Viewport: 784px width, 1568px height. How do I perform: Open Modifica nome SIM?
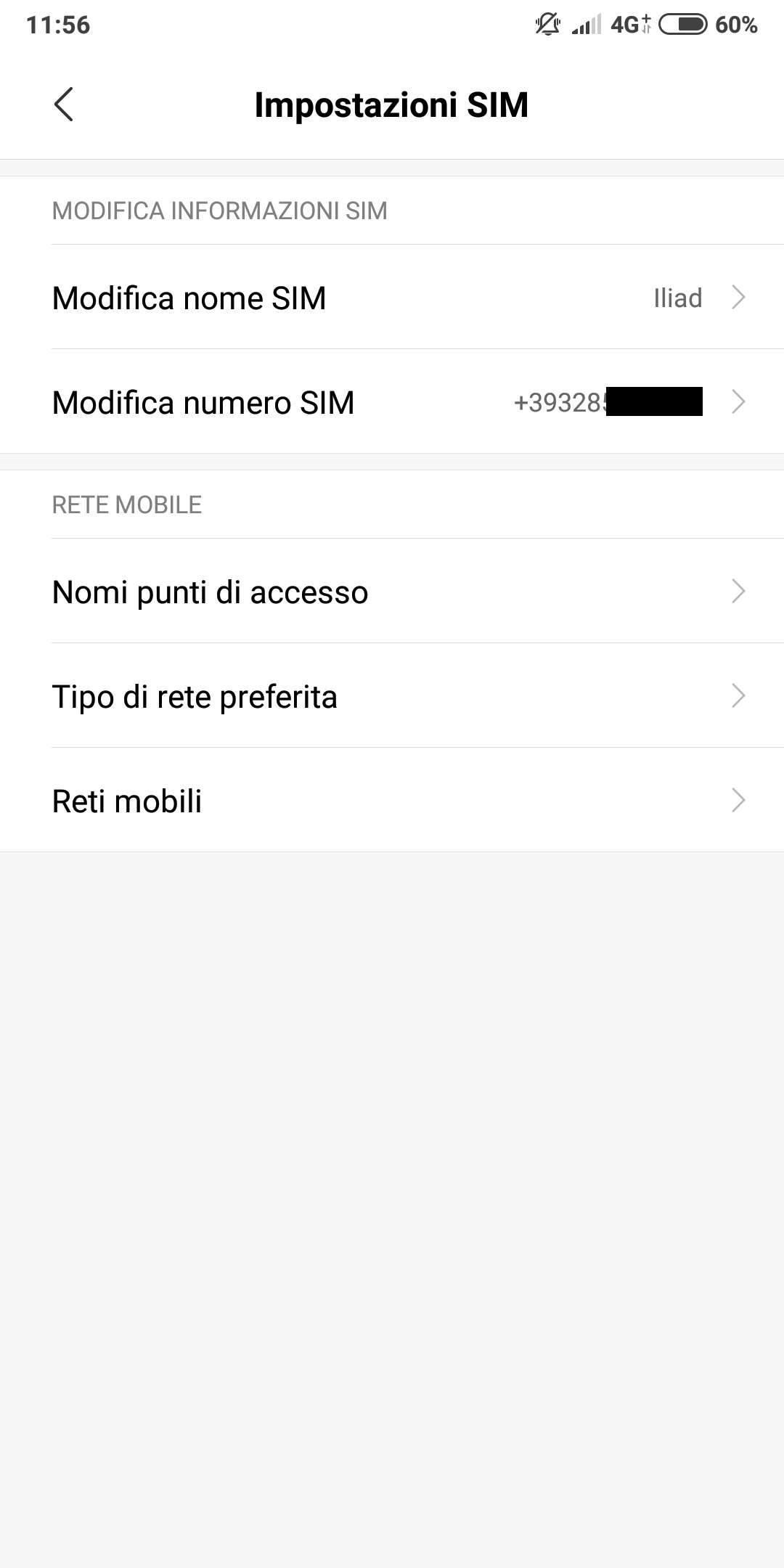[x=392, y=298]
